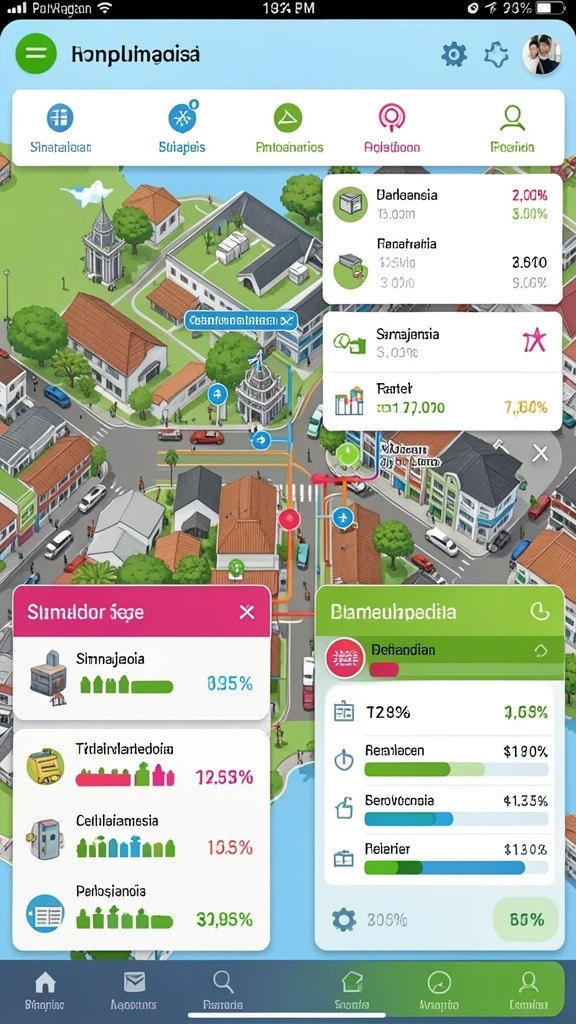Open gear icon at bottom of green panel
This screenshot has width=576, height=1024.
click(x=344, y=920)
